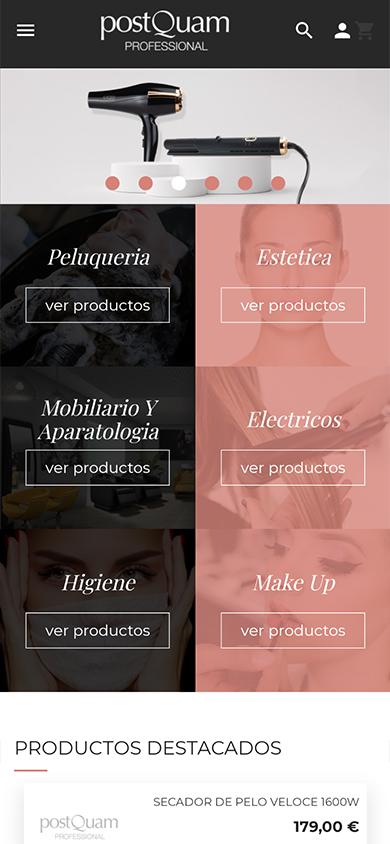
Task: Open the hamburger drawer menu
Action: [25, 31]
